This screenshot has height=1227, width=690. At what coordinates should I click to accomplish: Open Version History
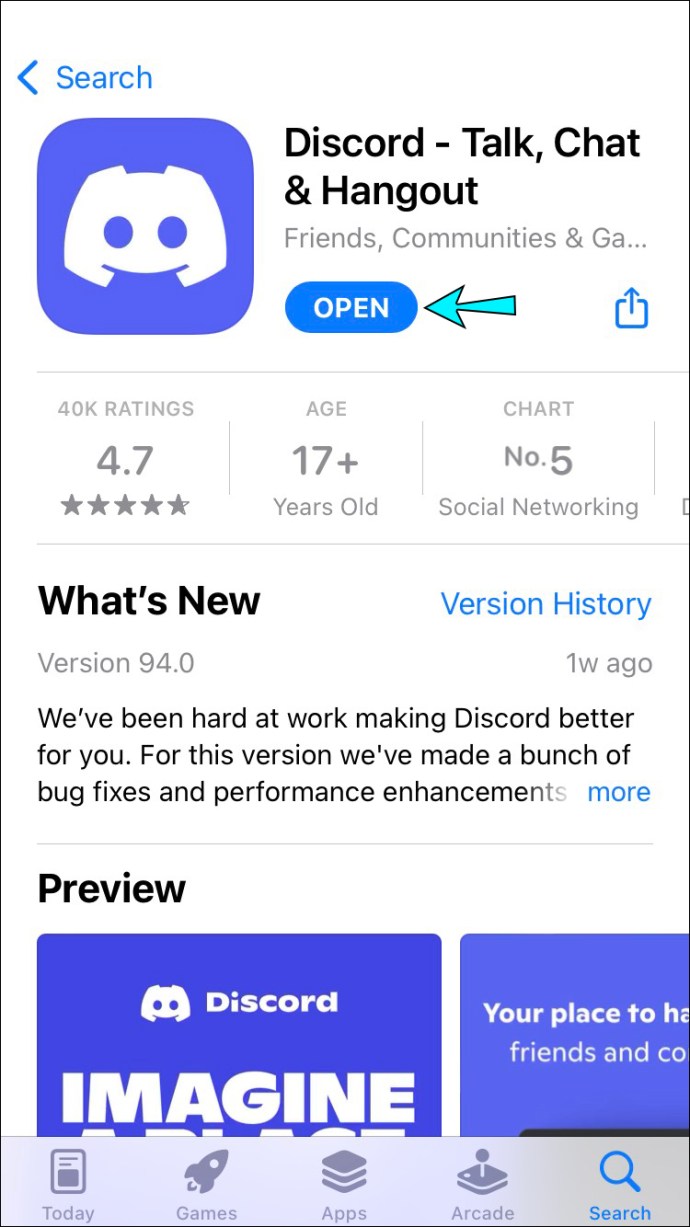click(x=545, y=604)
